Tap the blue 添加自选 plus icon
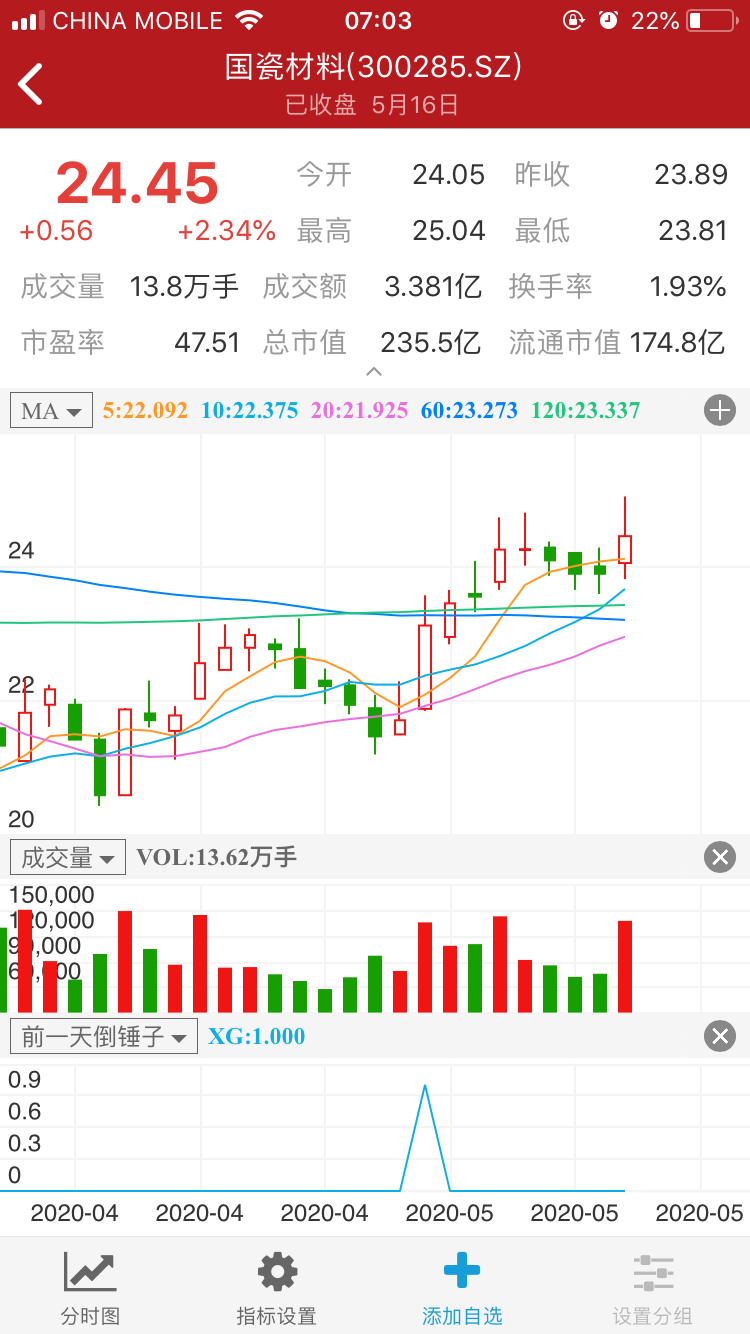This screenshot has width=750, height=1334. tap(461, 1268)
